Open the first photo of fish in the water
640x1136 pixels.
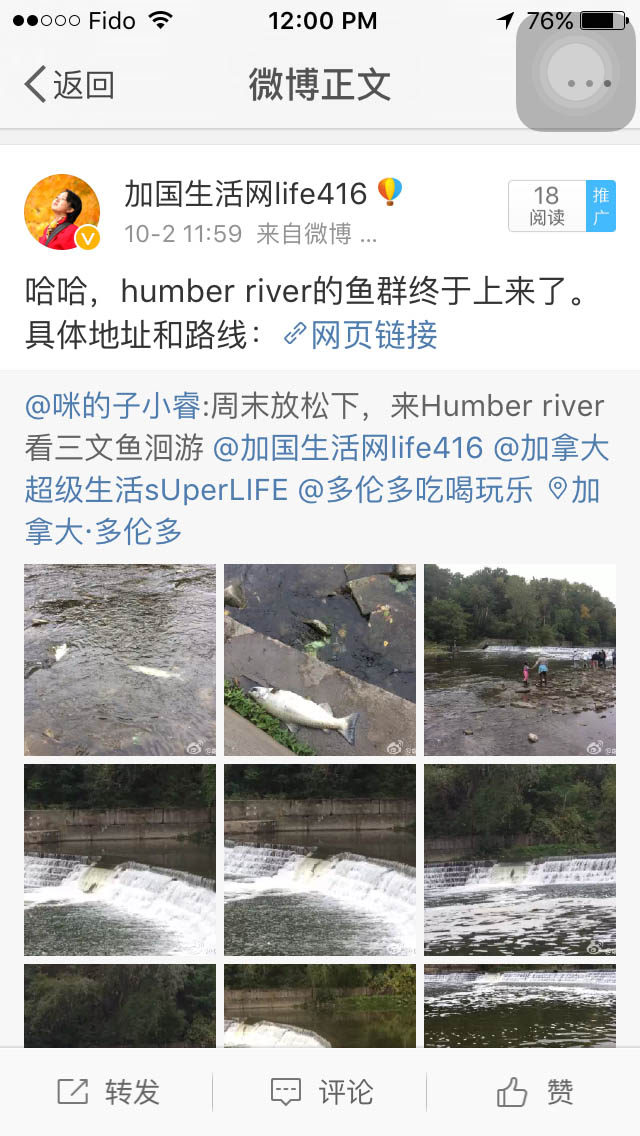(120, 660)
